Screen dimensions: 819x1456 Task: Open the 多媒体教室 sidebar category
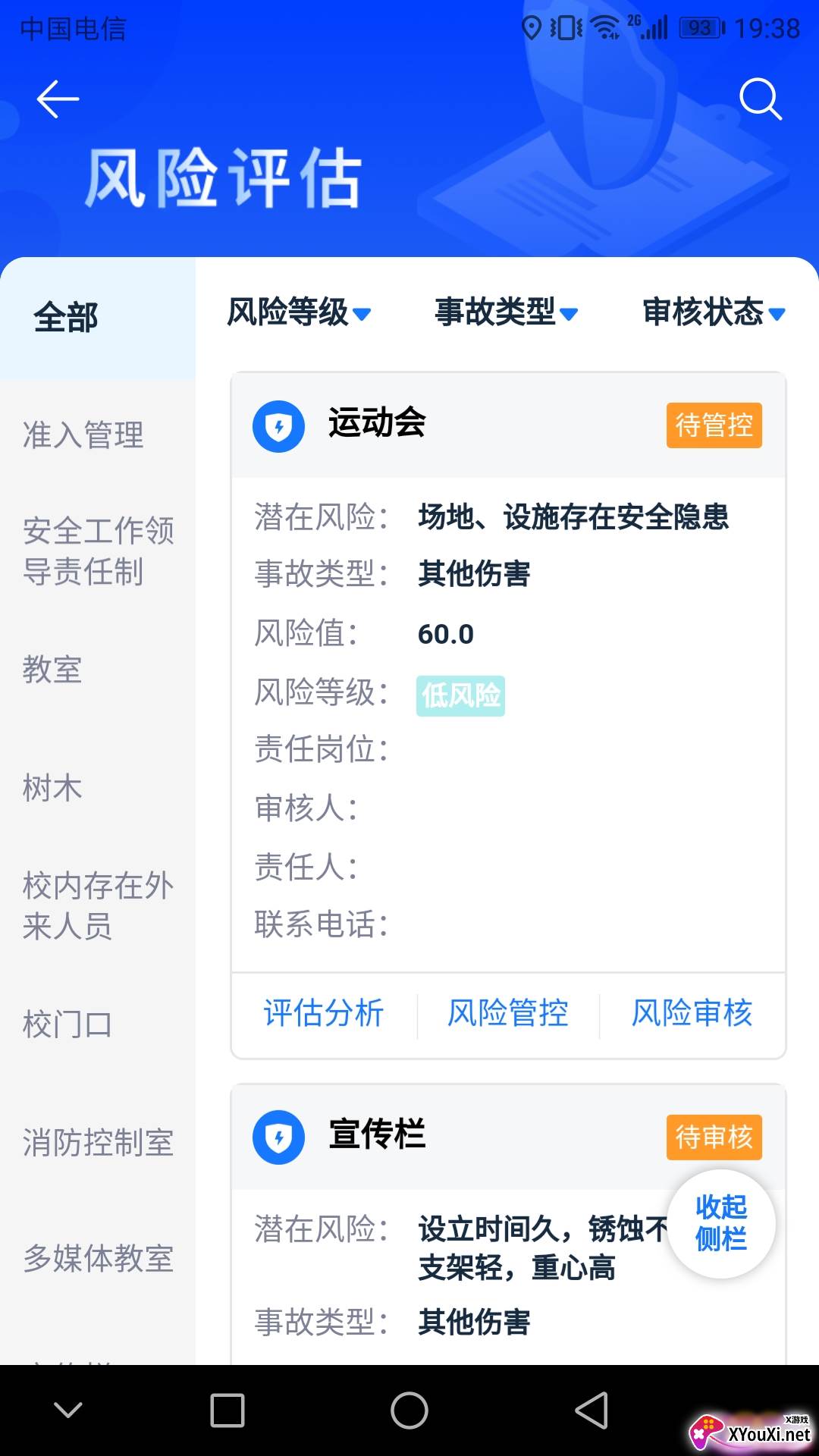98,1258
